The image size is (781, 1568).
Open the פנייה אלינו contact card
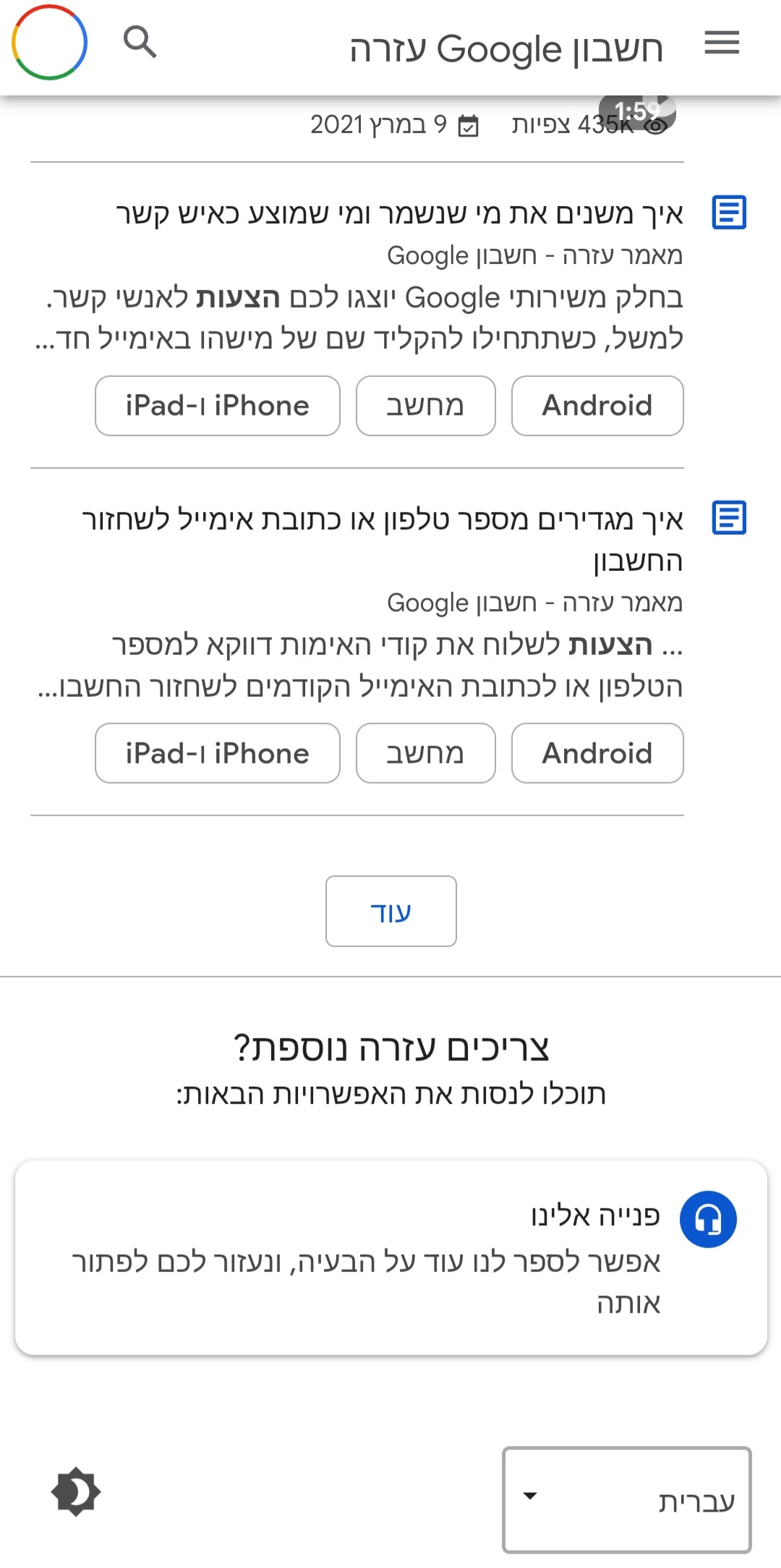click(x=390, y=1258)
